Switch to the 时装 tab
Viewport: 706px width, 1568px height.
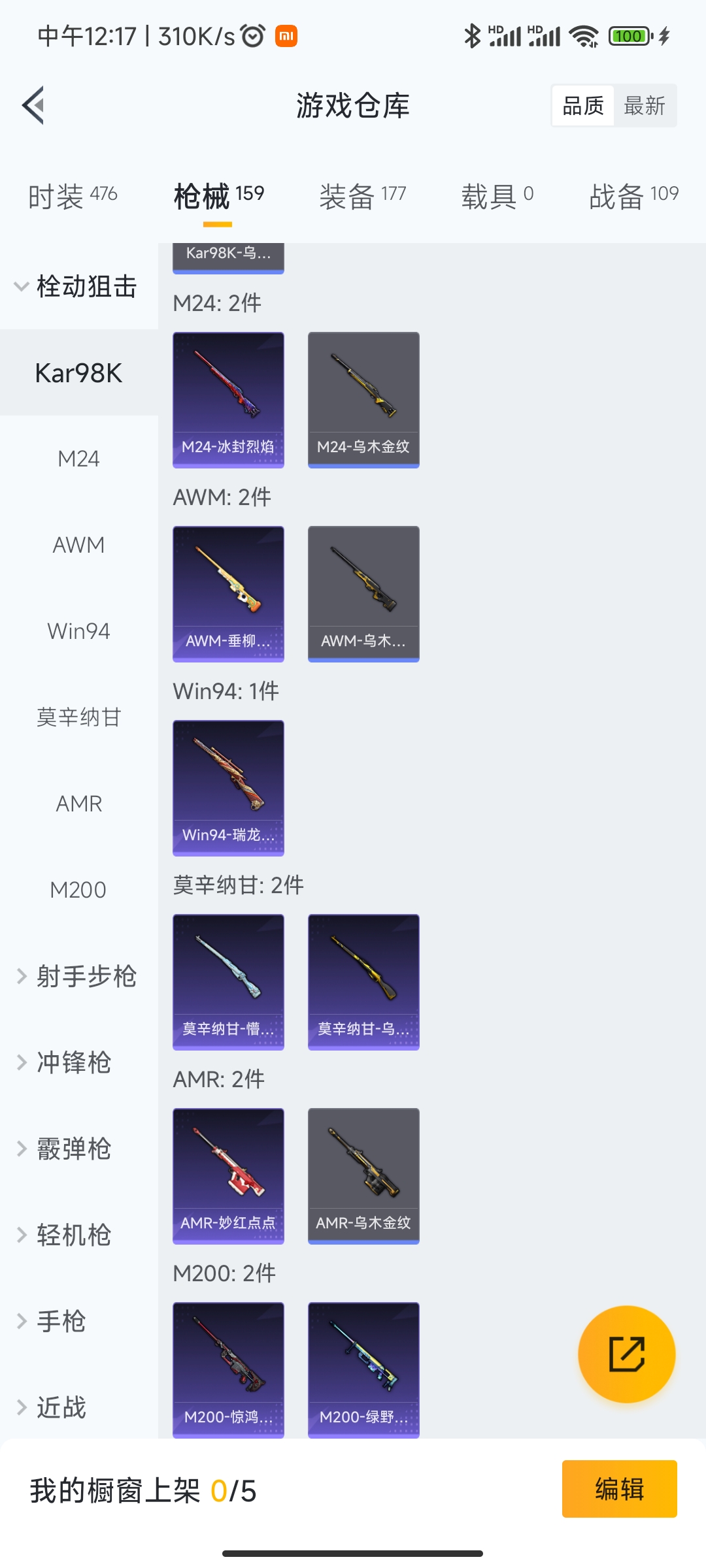[x=73, y=195]
